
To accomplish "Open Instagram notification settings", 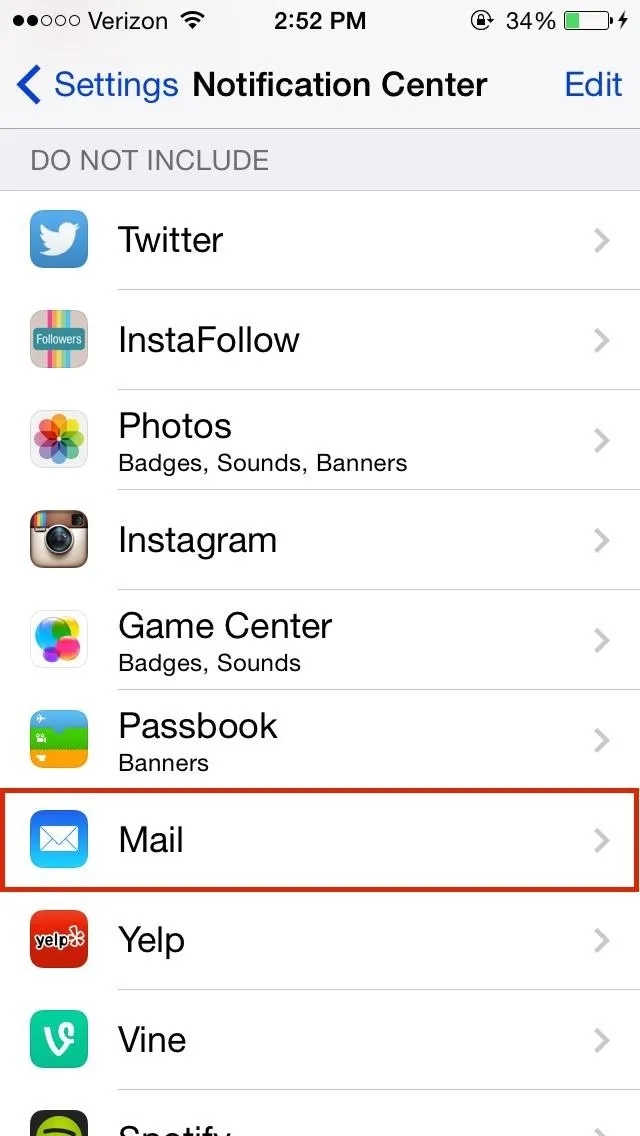I will click(x=320, y=540).
